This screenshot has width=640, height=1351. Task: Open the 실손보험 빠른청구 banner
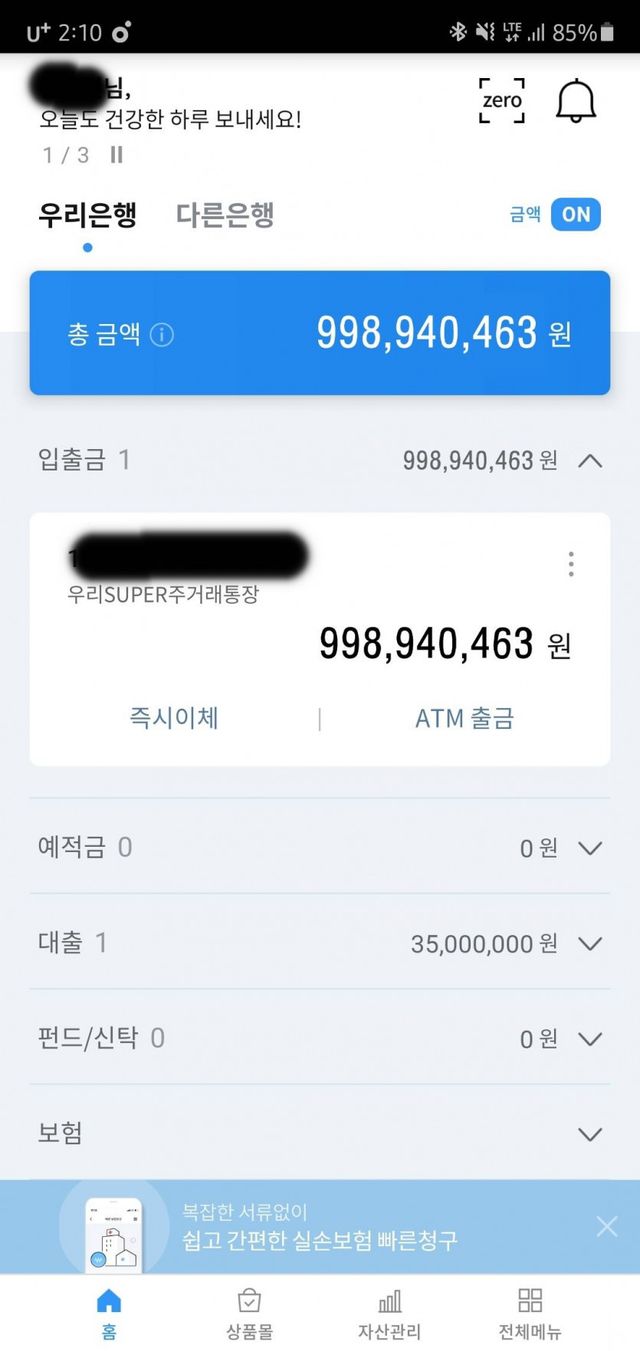pyautogui.click(x=320, y=1228)
